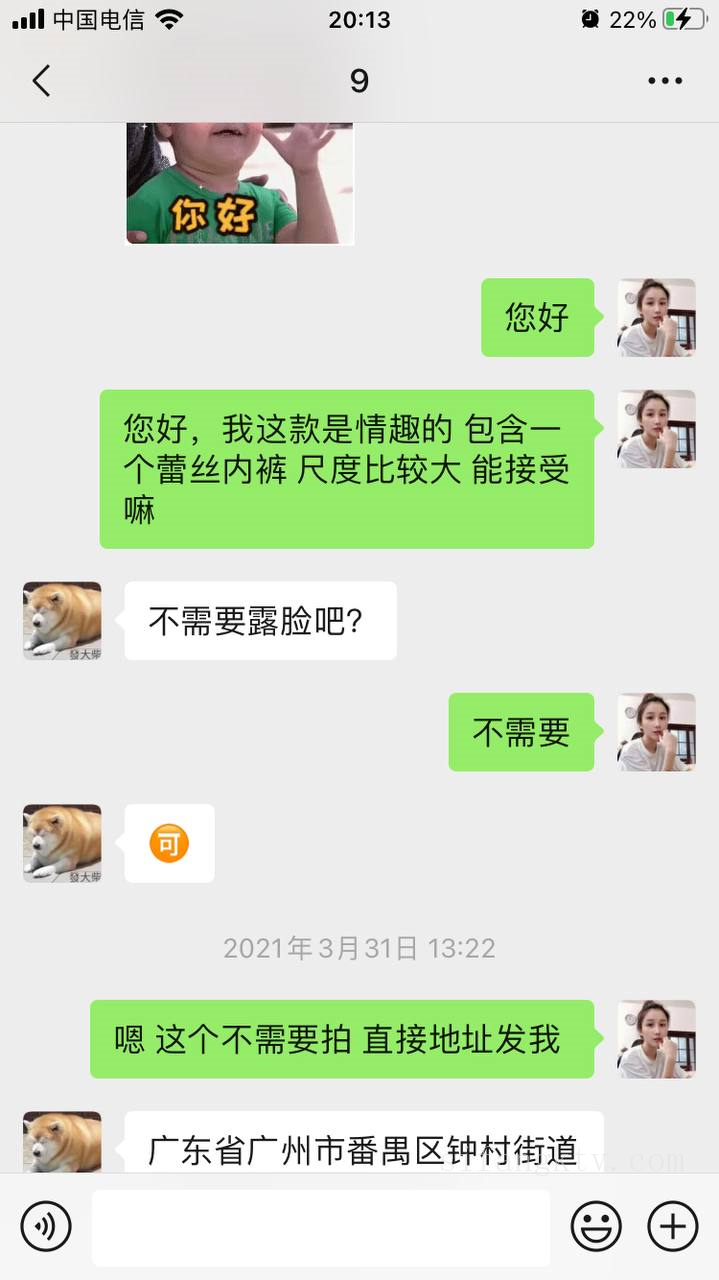Open dog avatar beside 不需要露脸吧 message
Screen dimensions: 719x1280
point(62,620)
